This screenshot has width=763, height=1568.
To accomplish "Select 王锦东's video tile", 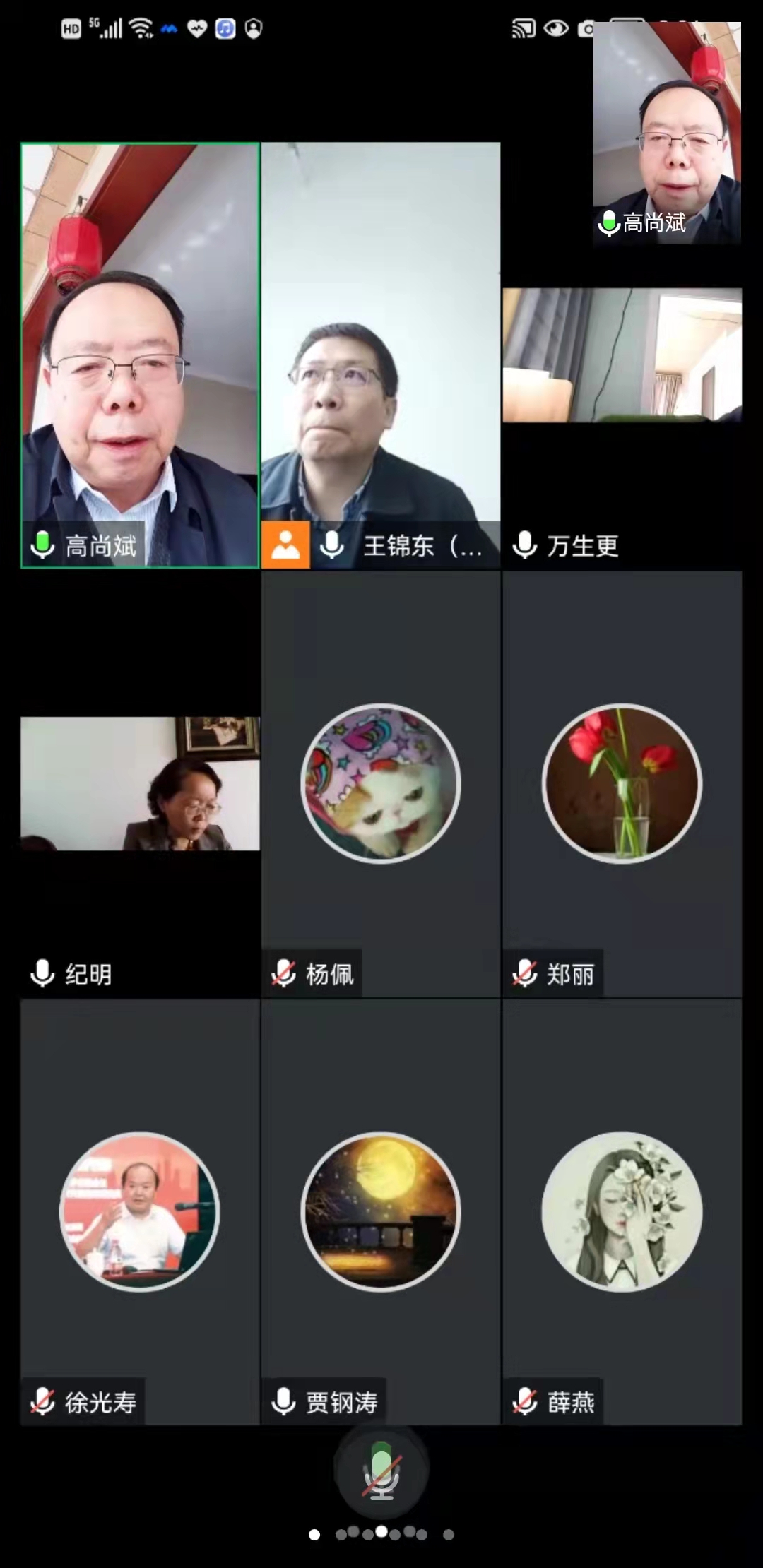I will 381,355.
